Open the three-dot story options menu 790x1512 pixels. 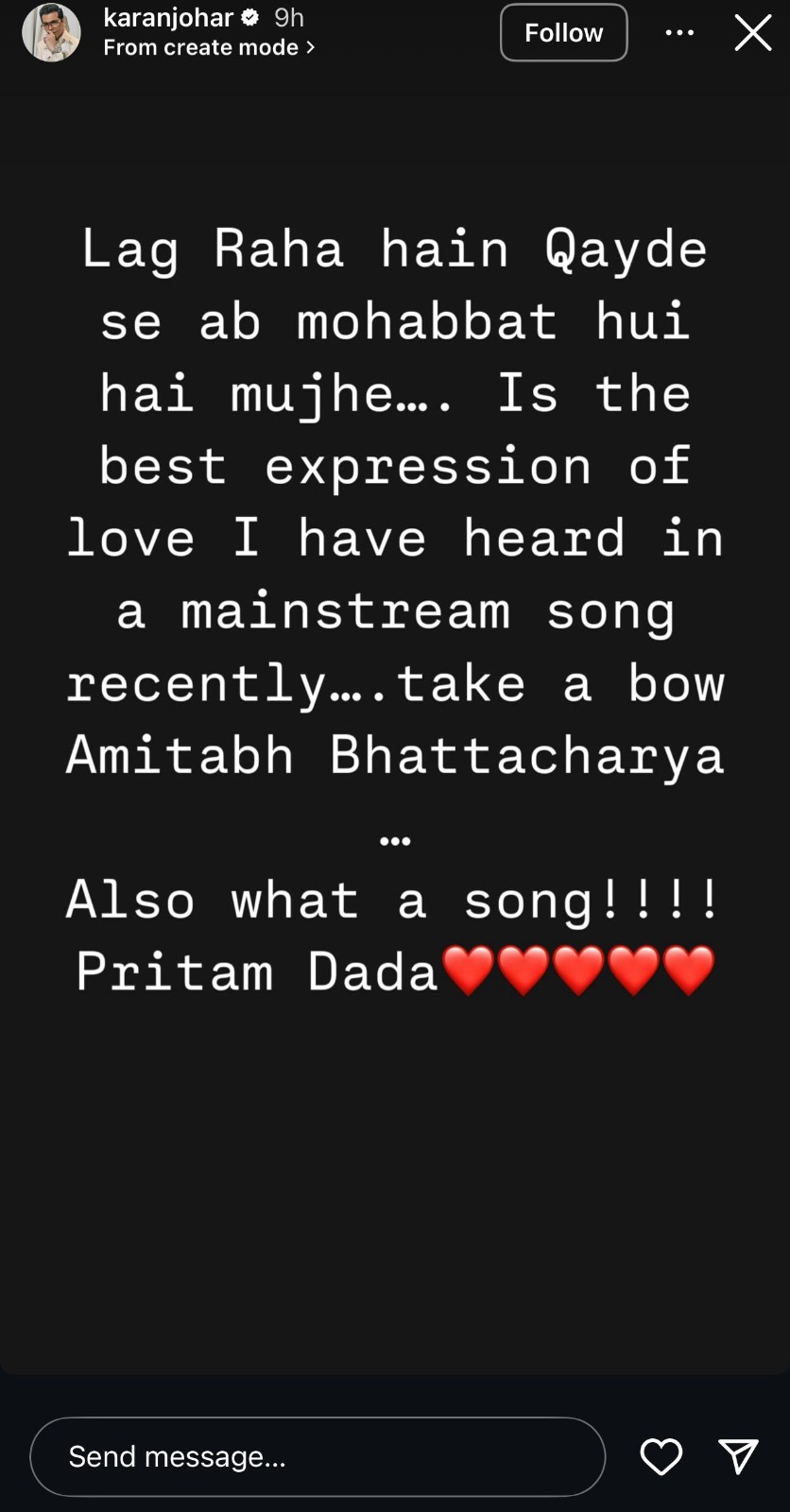679,33
